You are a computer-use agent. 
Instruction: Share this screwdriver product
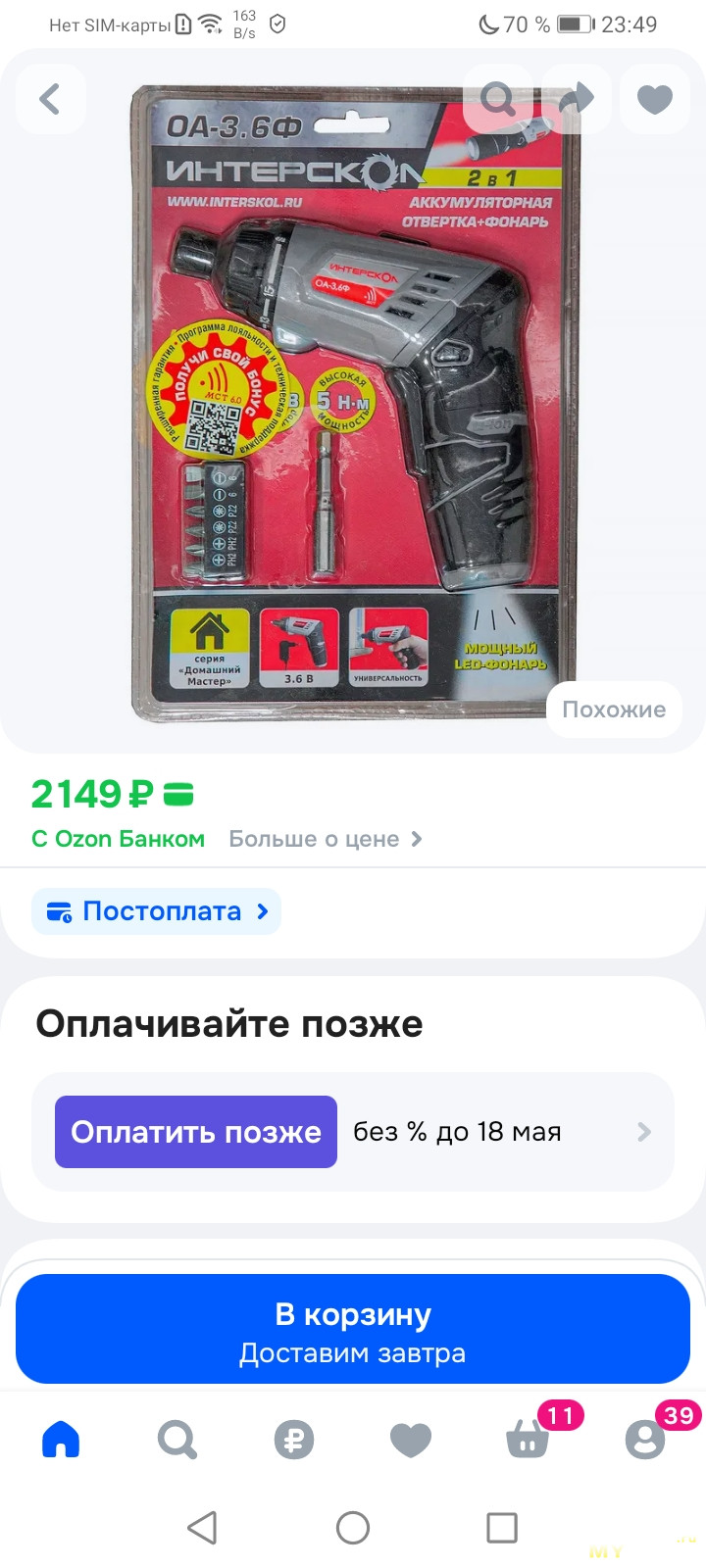(x=577, y=99)
